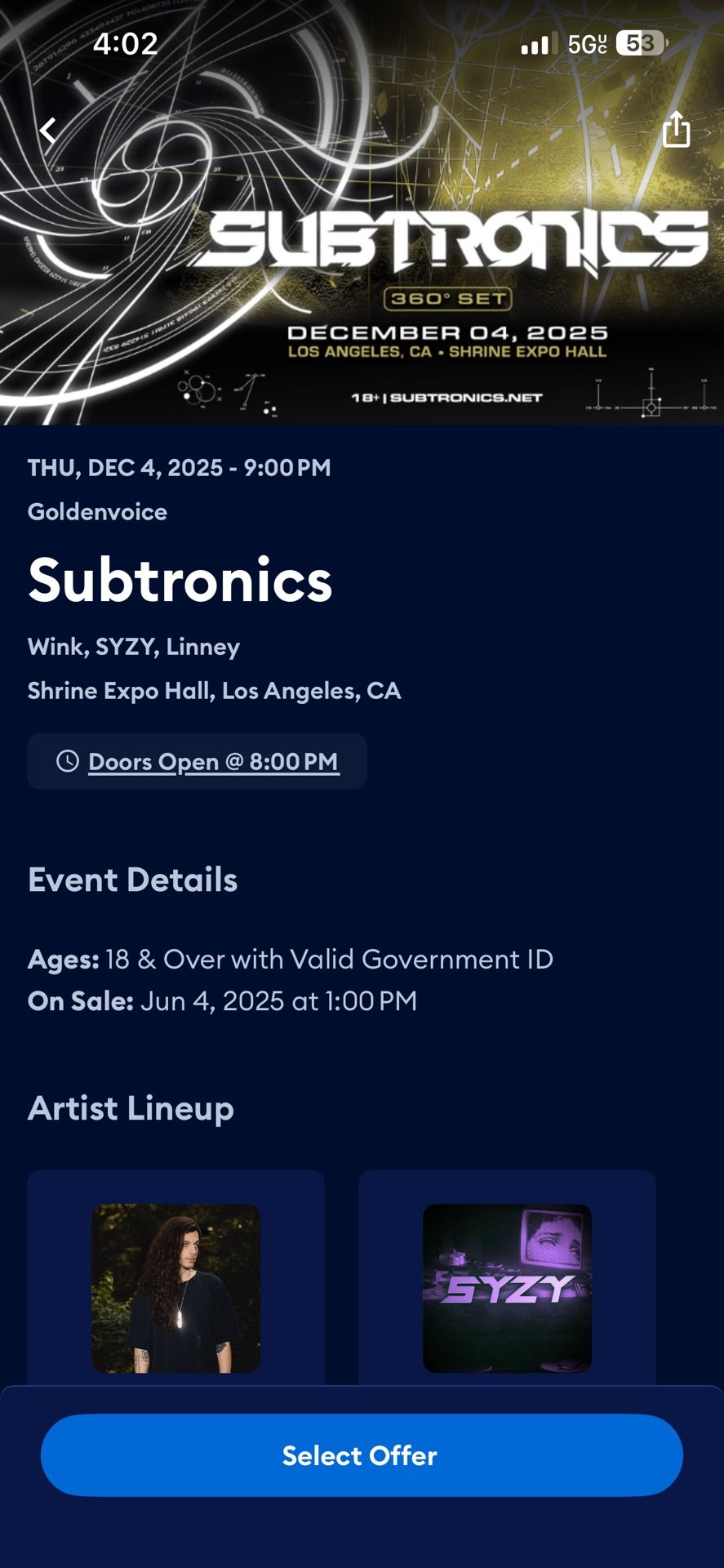The image size is (724, 1568).
Task: Tap the Wink, SYZY, Linney supporting acts text
Action: point(134,646)
